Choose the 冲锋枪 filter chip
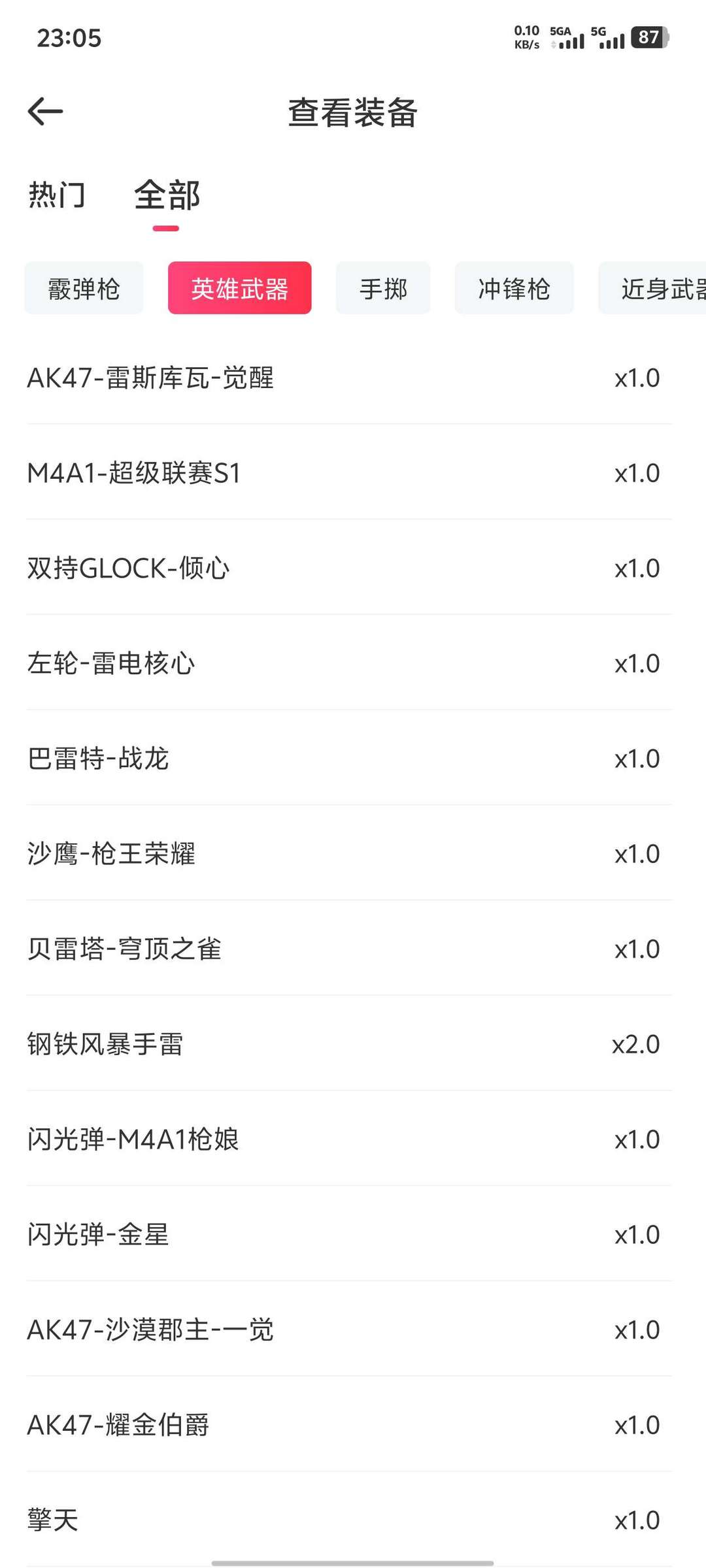The height and width of the screenshot is (1568, 706). 514,288
